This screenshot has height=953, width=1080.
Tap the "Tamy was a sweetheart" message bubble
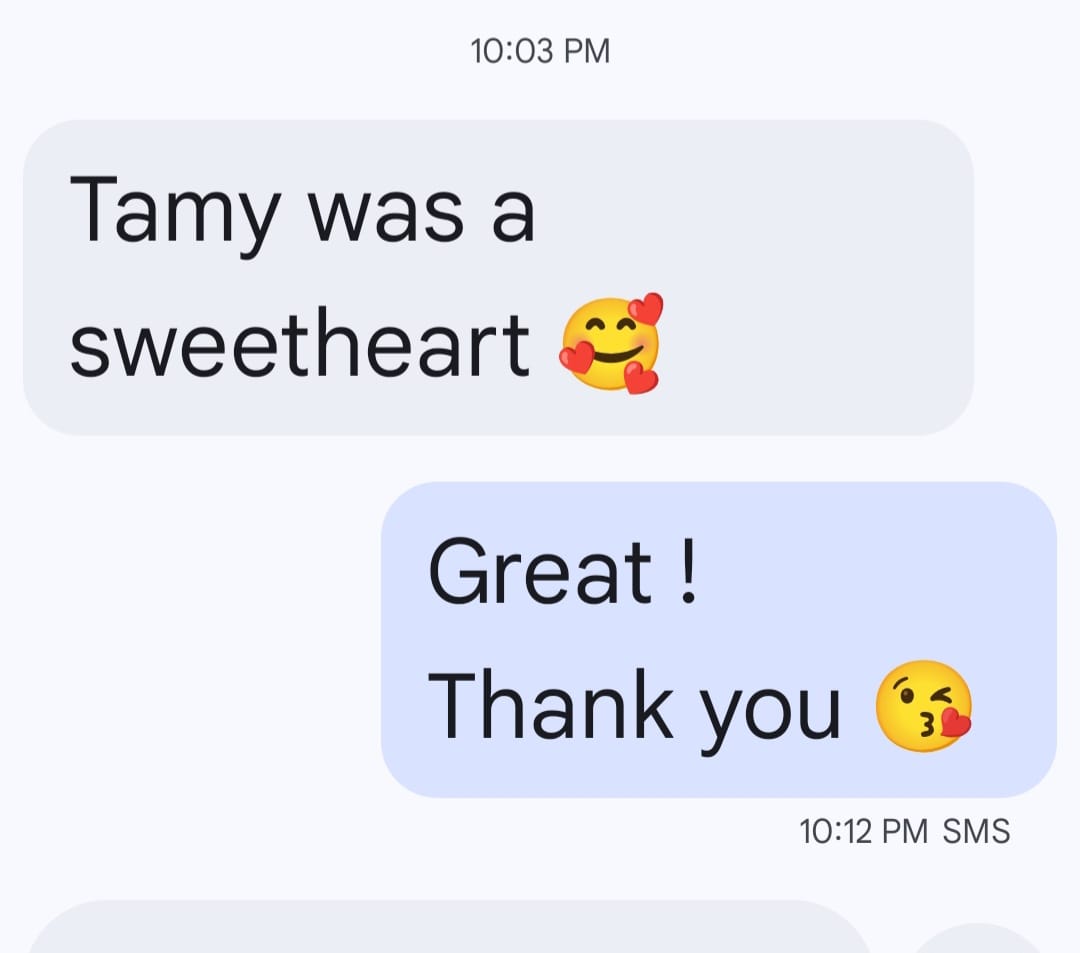(x=497, y=278)
